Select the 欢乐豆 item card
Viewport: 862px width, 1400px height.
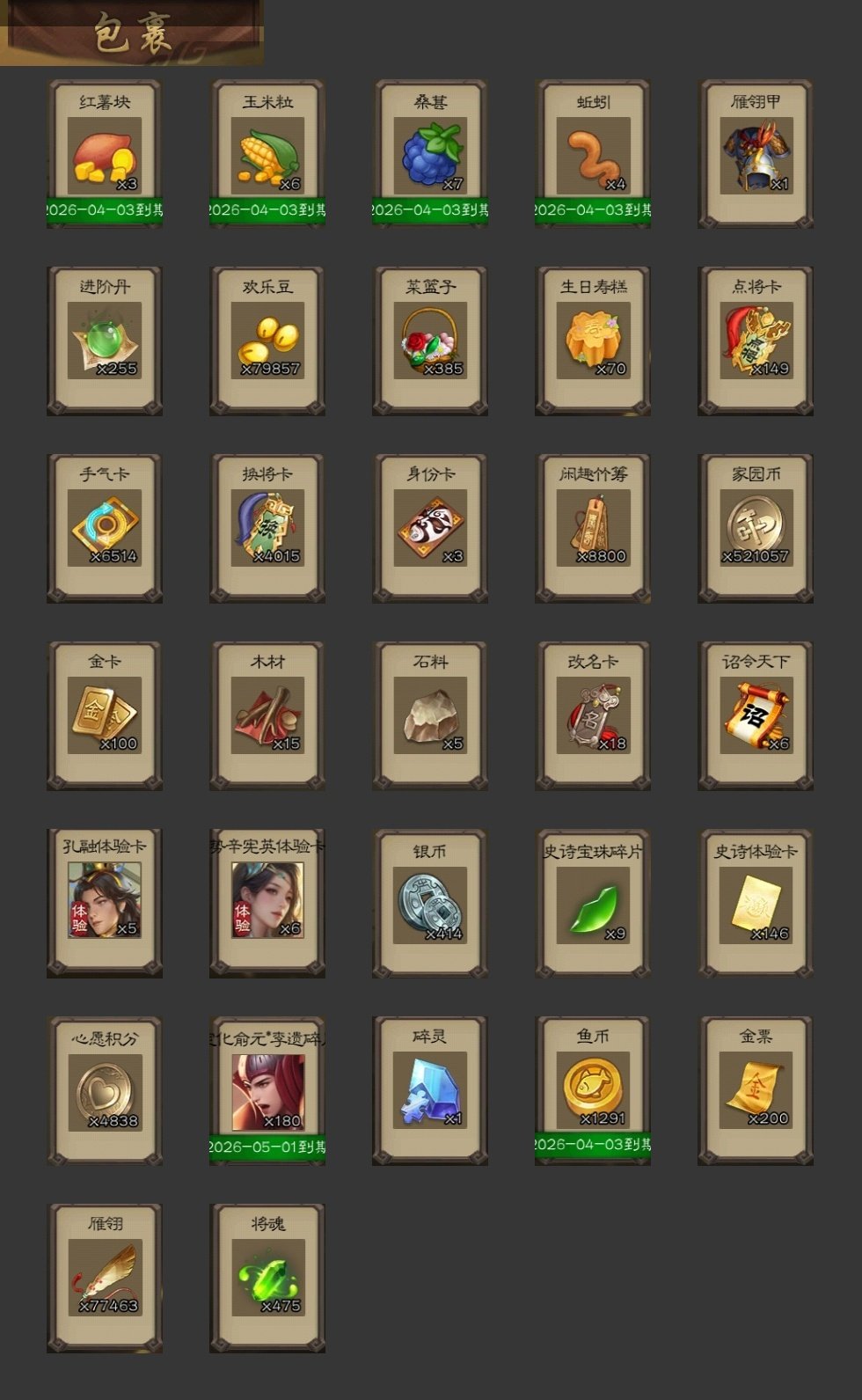[267, 341]
